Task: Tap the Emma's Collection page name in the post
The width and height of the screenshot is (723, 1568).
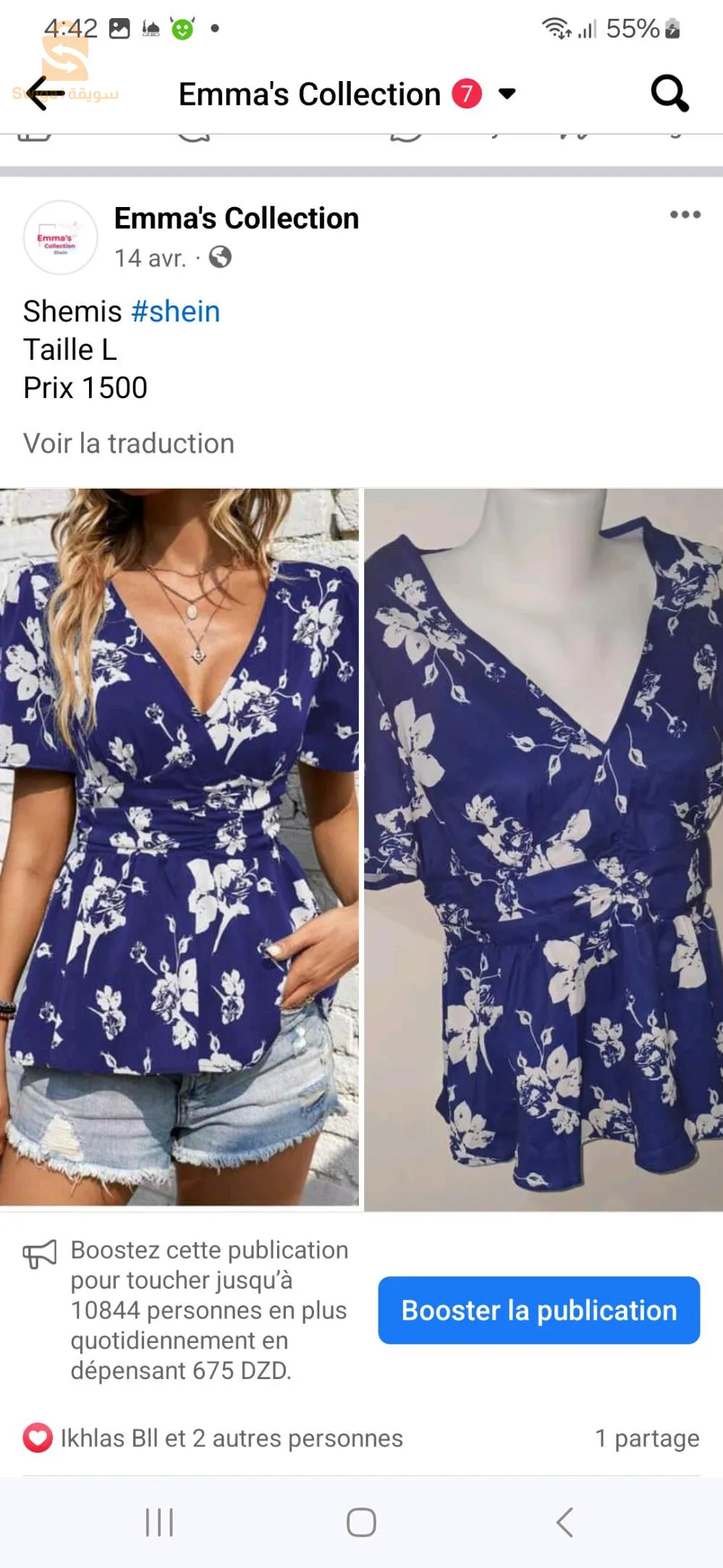Action: tap(237, 217)
